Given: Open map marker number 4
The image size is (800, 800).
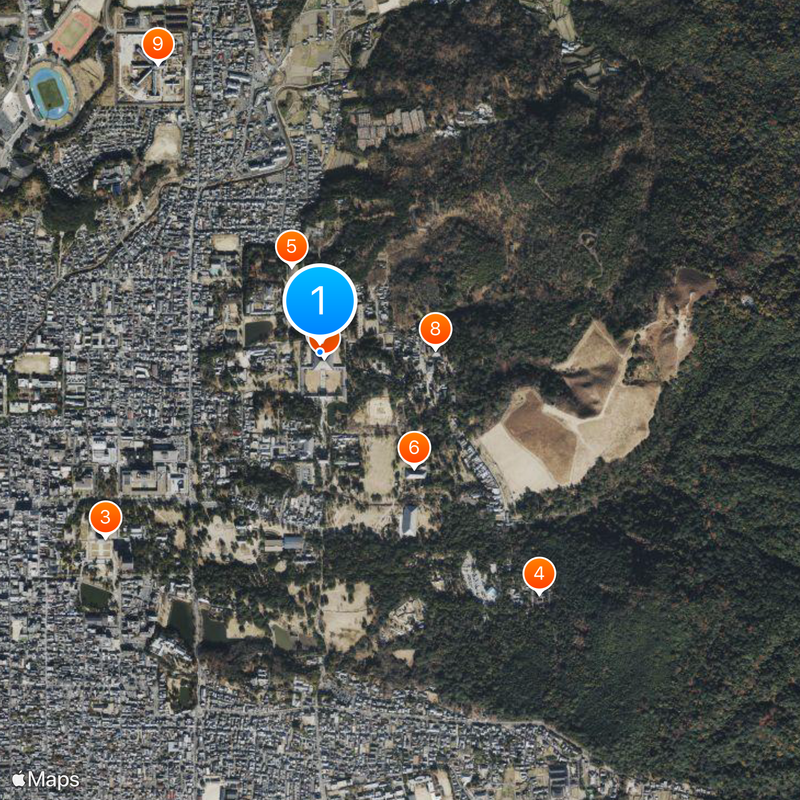Looking at the screenshot, I should pyautogui.click(x=539, y=573).
